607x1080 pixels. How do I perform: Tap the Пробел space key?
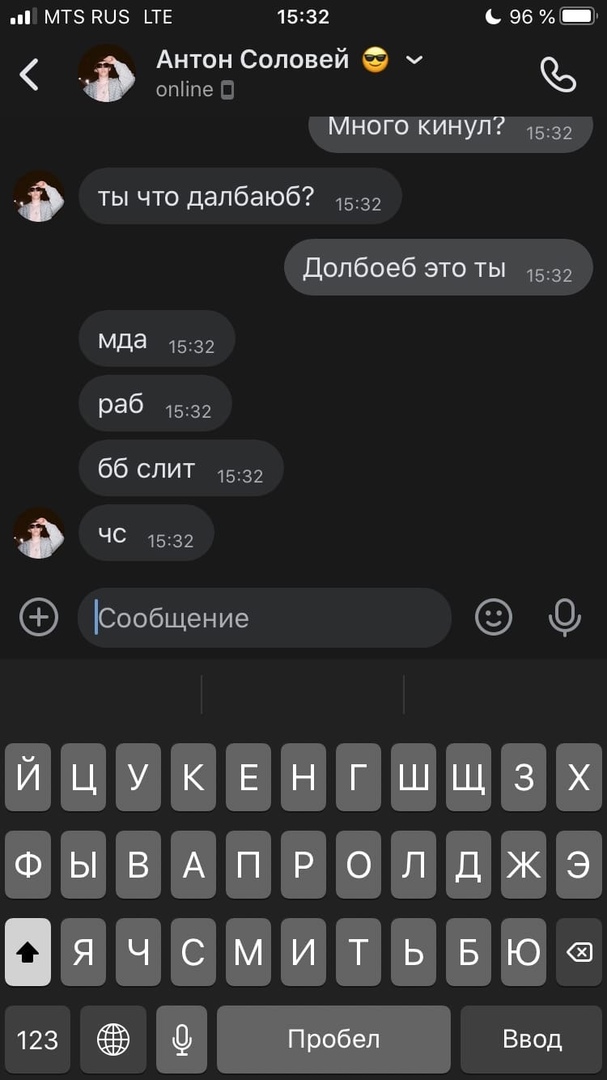coord(333,1040)
